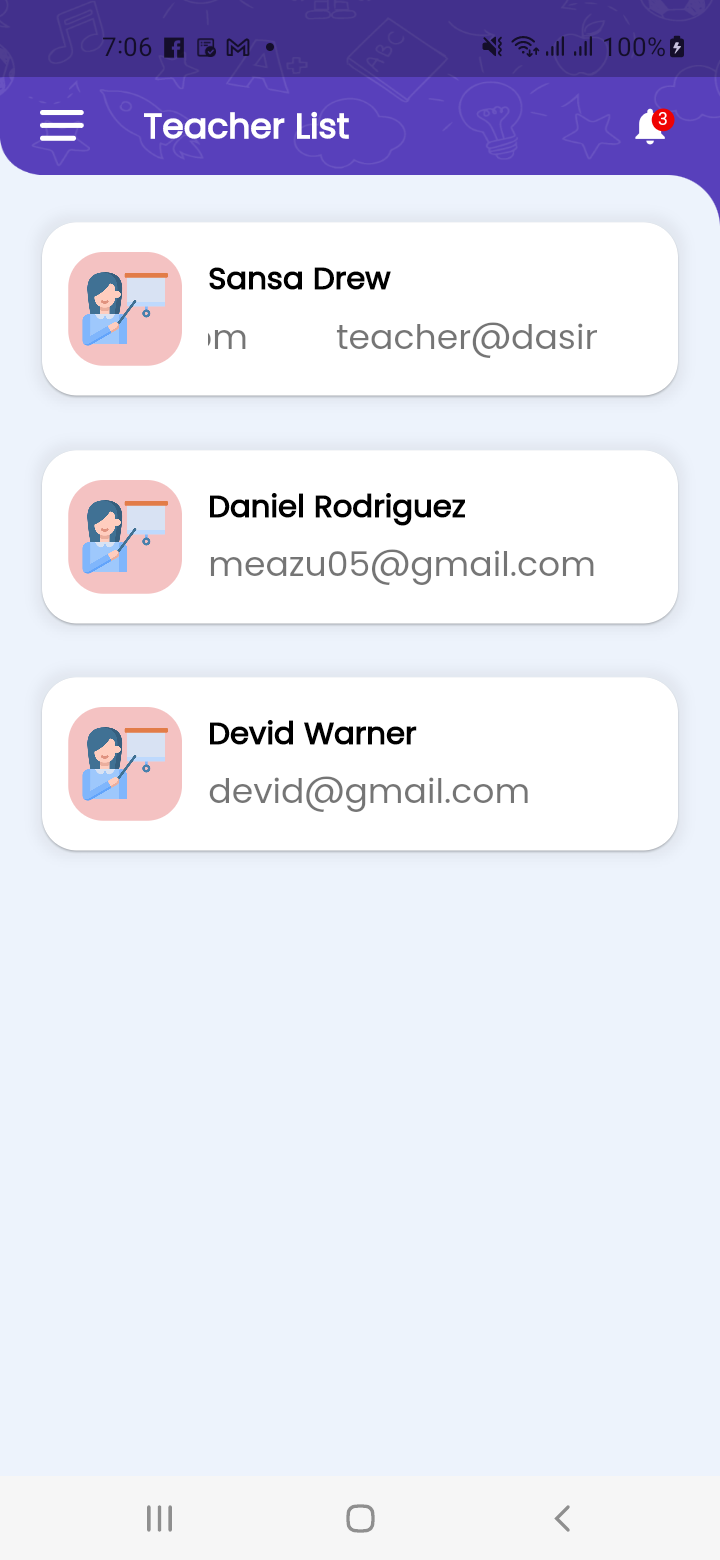
Task: Select the Devid Warner teacher card
Action: click(360, 763)
